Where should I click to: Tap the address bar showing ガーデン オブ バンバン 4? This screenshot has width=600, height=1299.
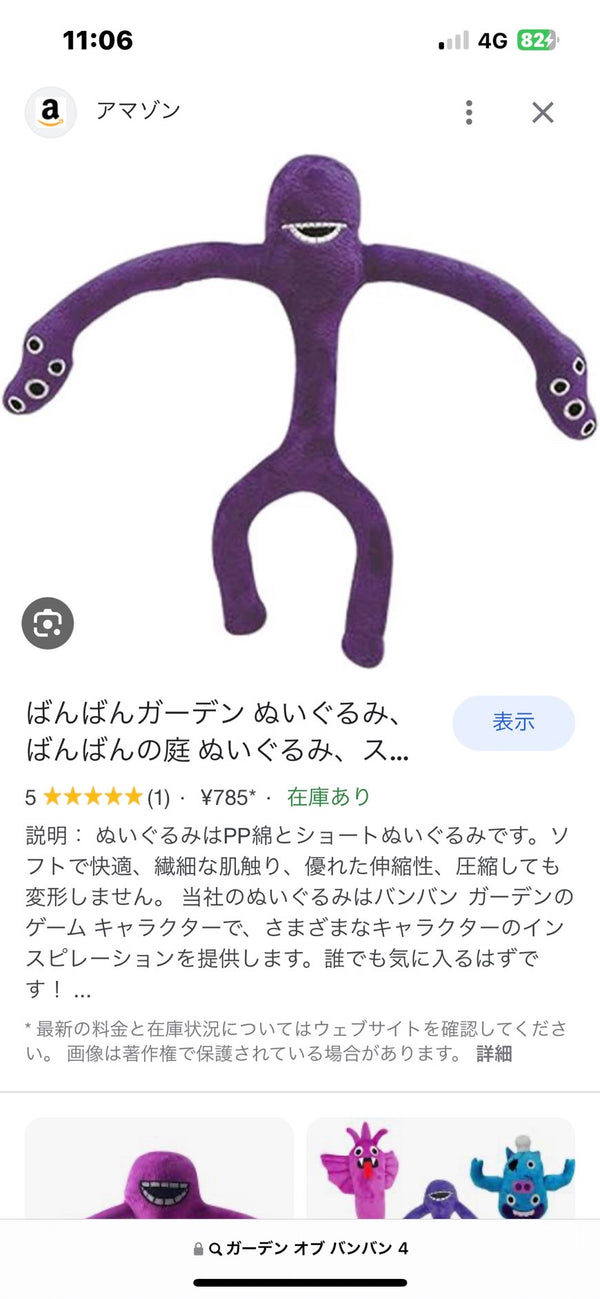click(x=300, y=1248)
